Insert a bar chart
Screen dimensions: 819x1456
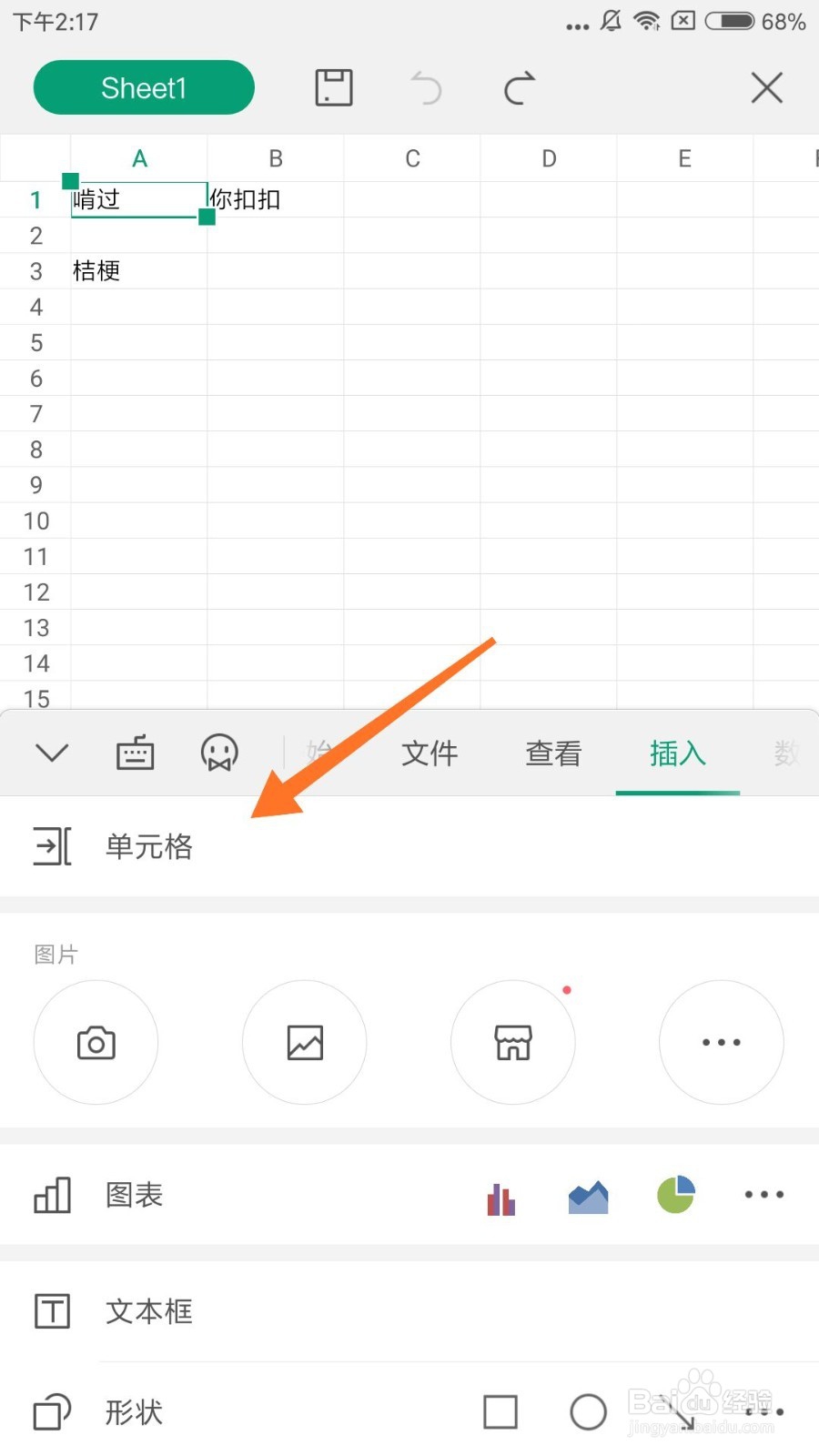tap(500, 1195)
